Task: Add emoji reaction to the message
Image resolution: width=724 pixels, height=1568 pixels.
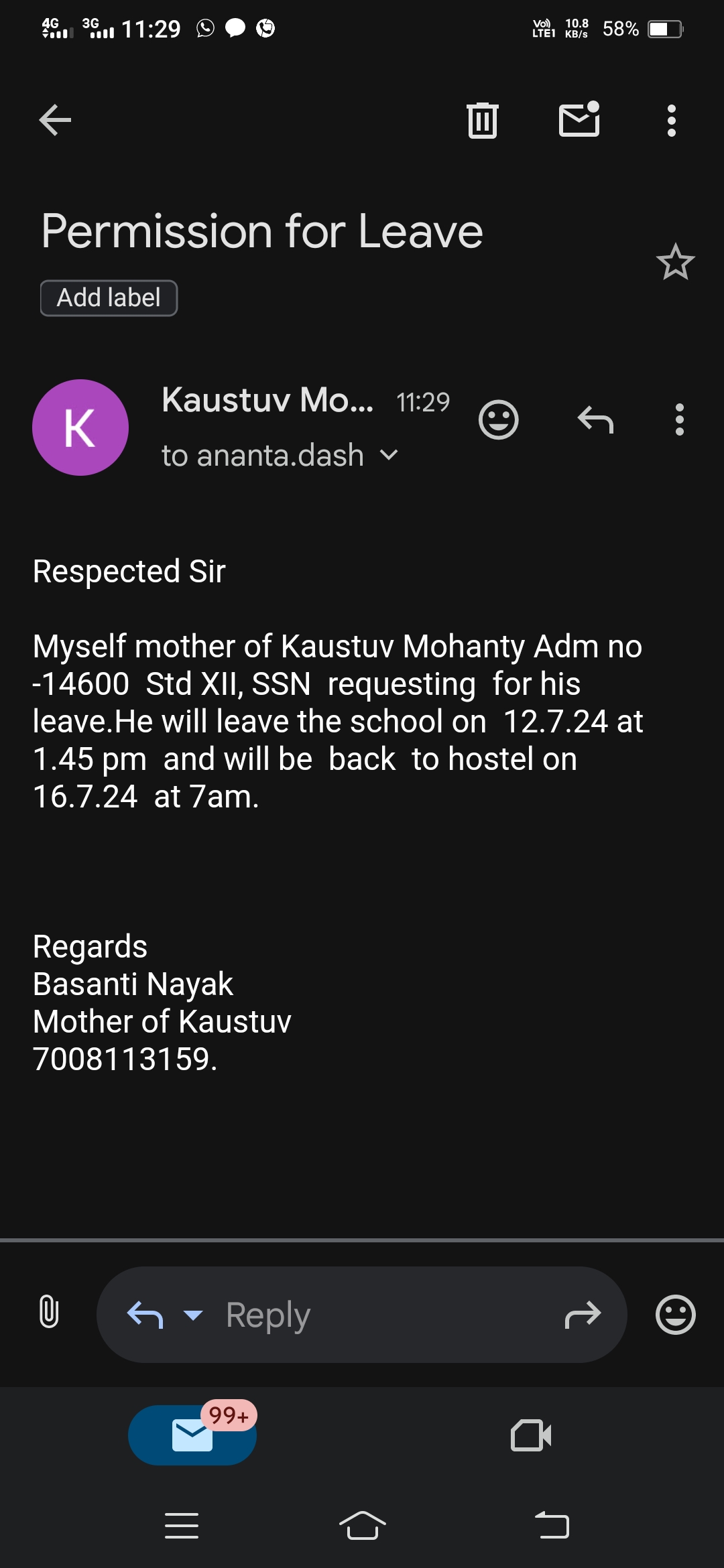Action: 498,420
